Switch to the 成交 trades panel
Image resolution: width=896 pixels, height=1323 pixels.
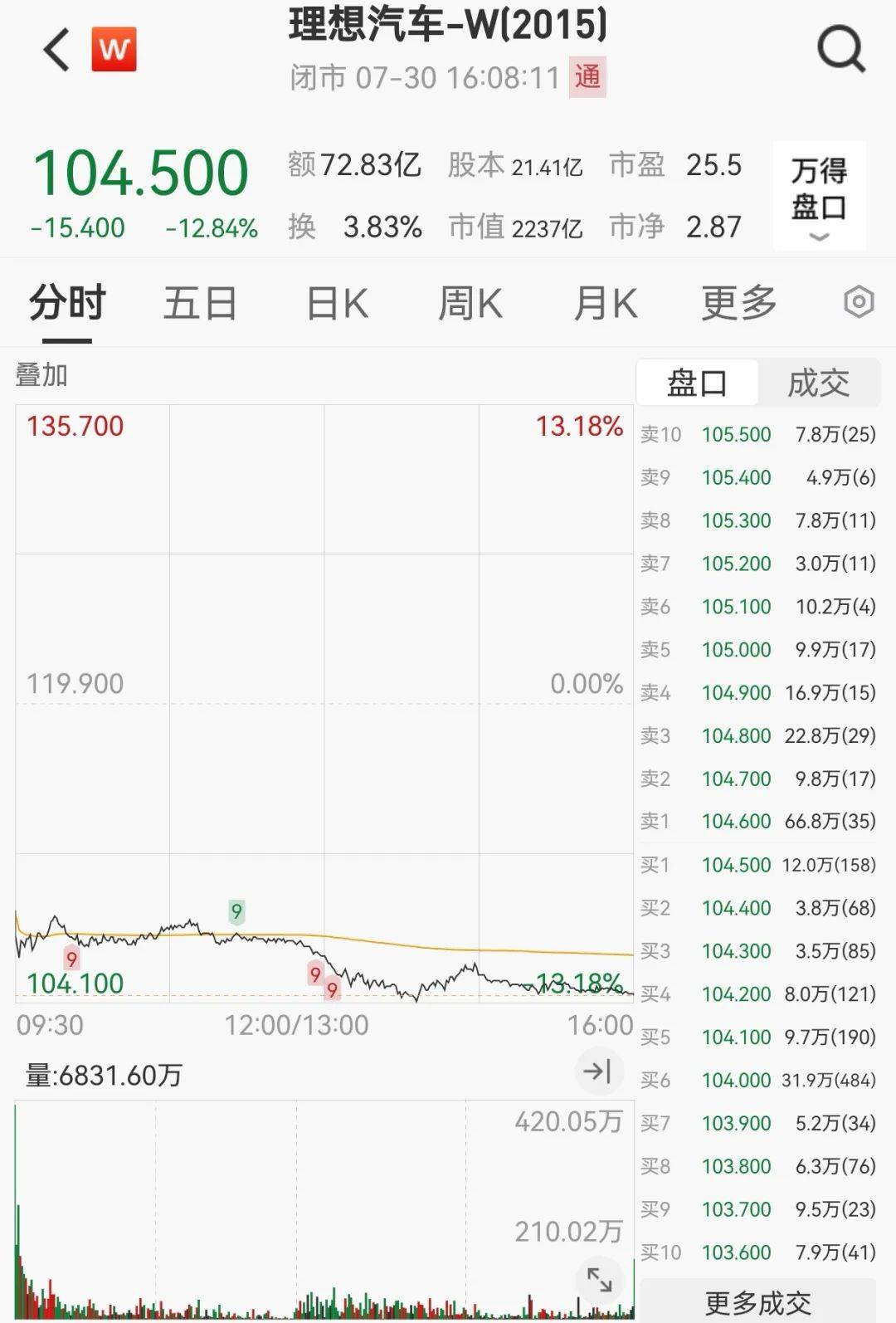pos(818,383)
